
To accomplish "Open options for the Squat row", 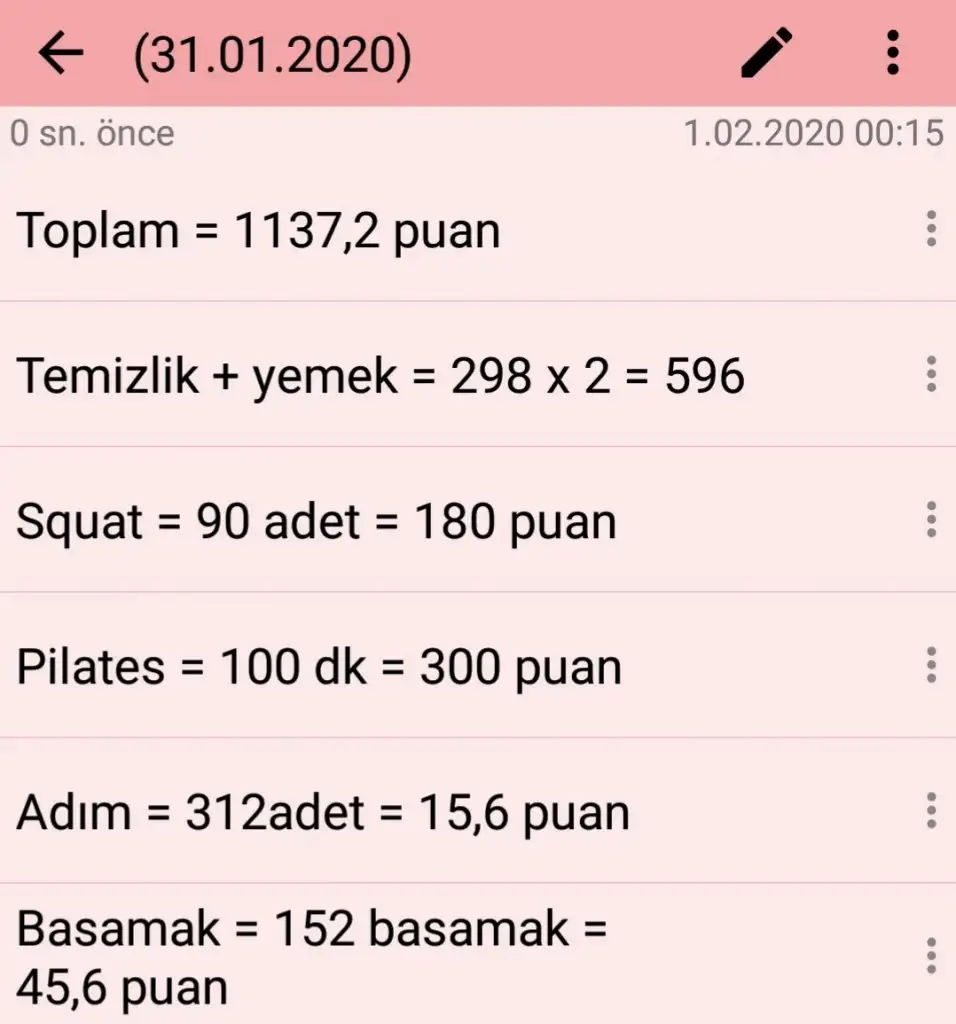I will click(931, 521).
